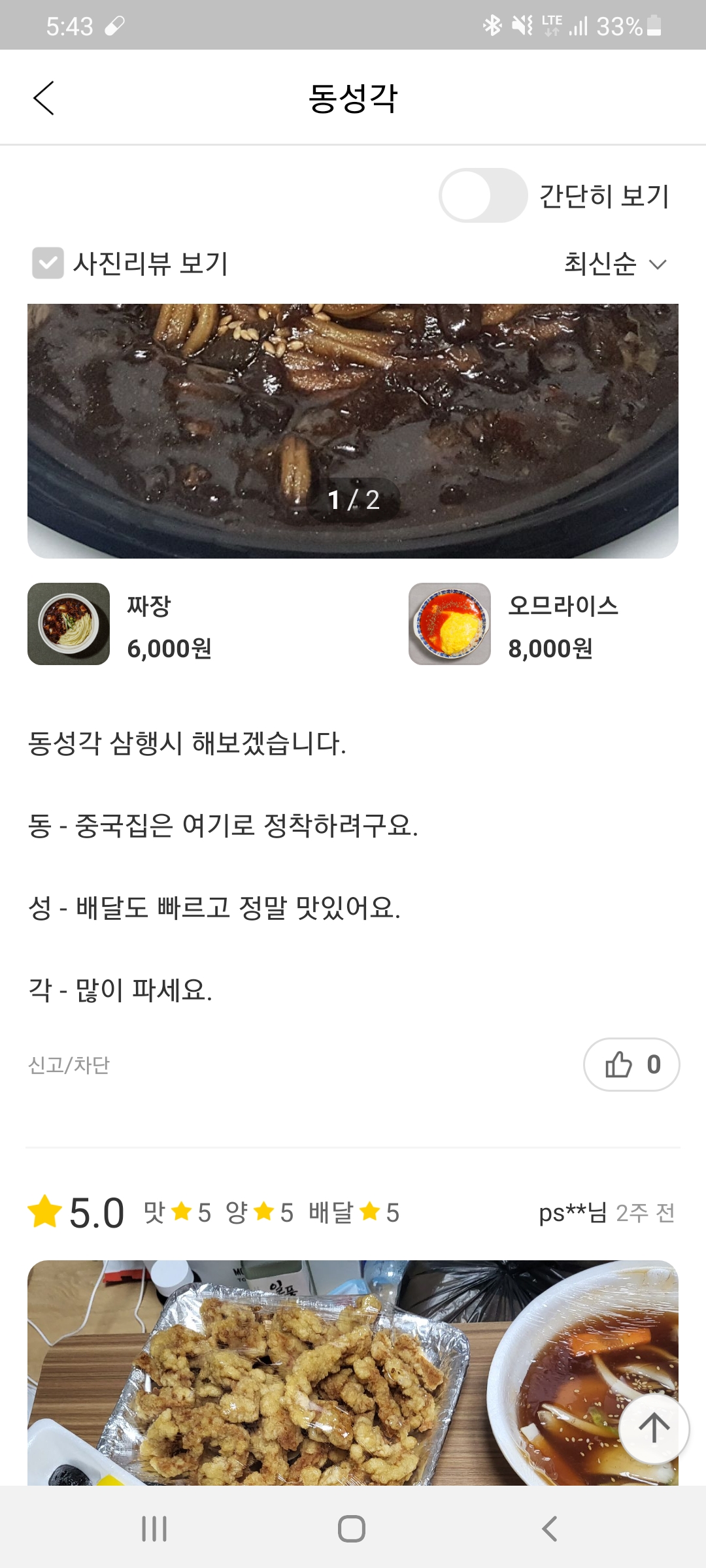The image size is (706, 1568).
Task: Jump to top with the arrow button
Action: [654, 1428]
